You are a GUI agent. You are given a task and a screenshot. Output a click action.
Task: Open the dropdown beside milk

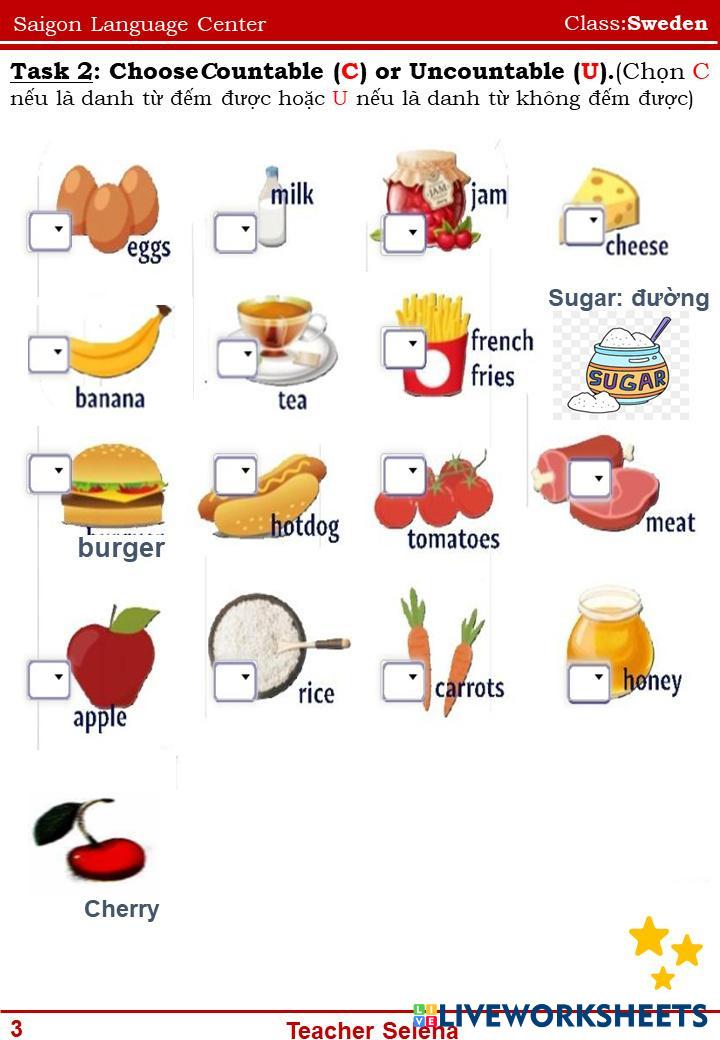235,232
